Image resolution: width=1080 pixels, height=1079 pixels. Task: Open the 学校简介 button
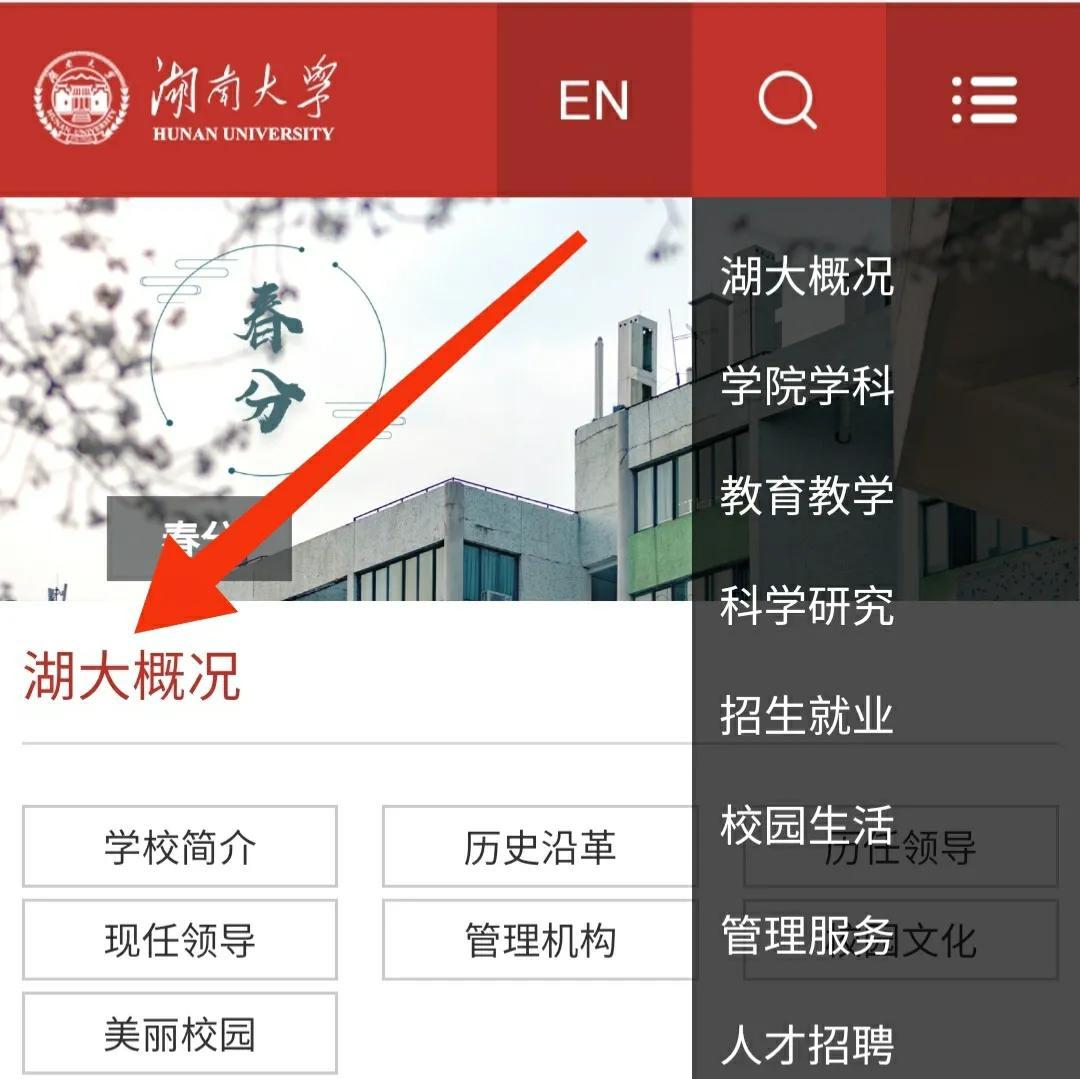180,847
